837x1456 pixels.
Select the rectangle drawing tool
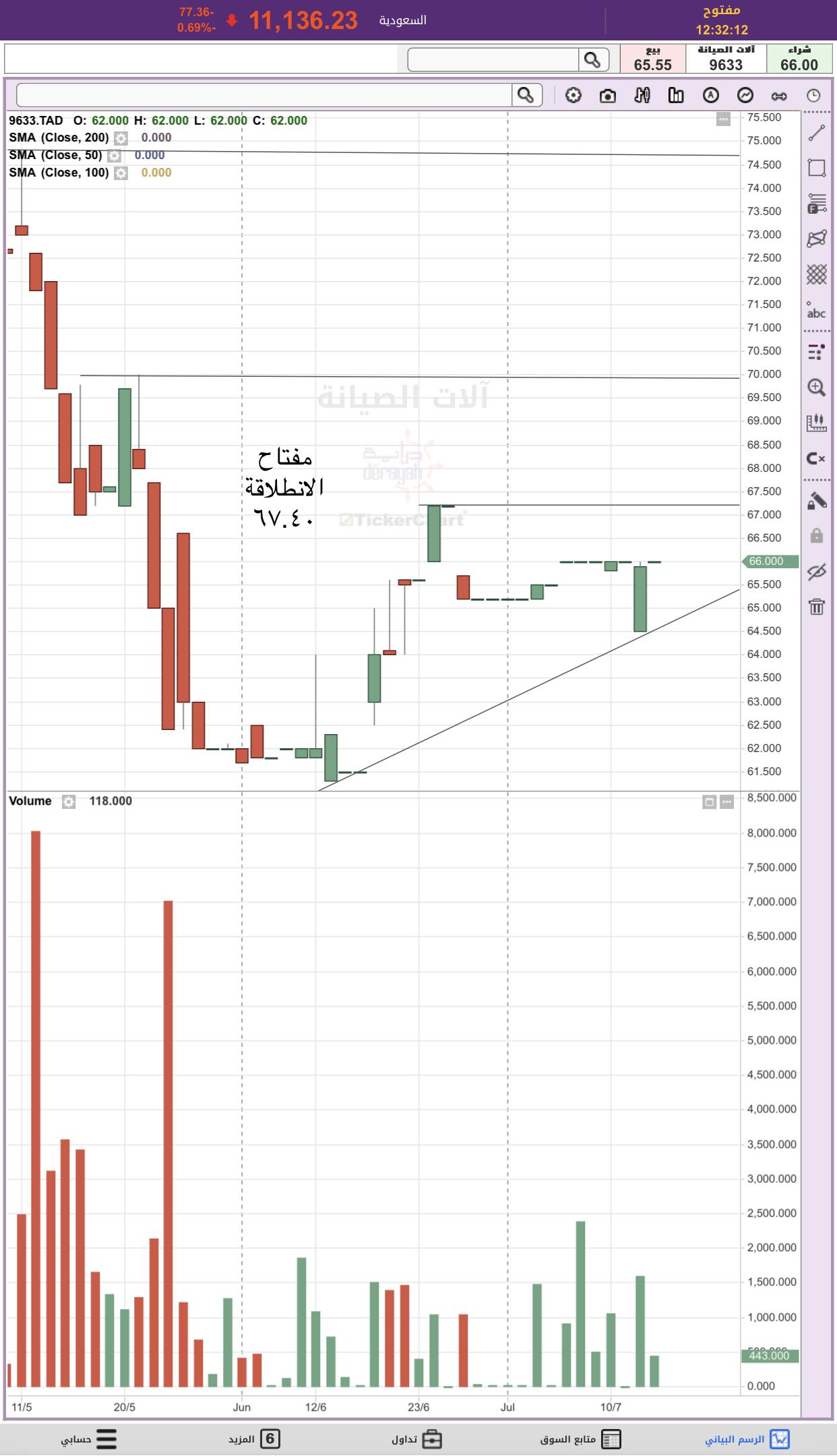816,168
